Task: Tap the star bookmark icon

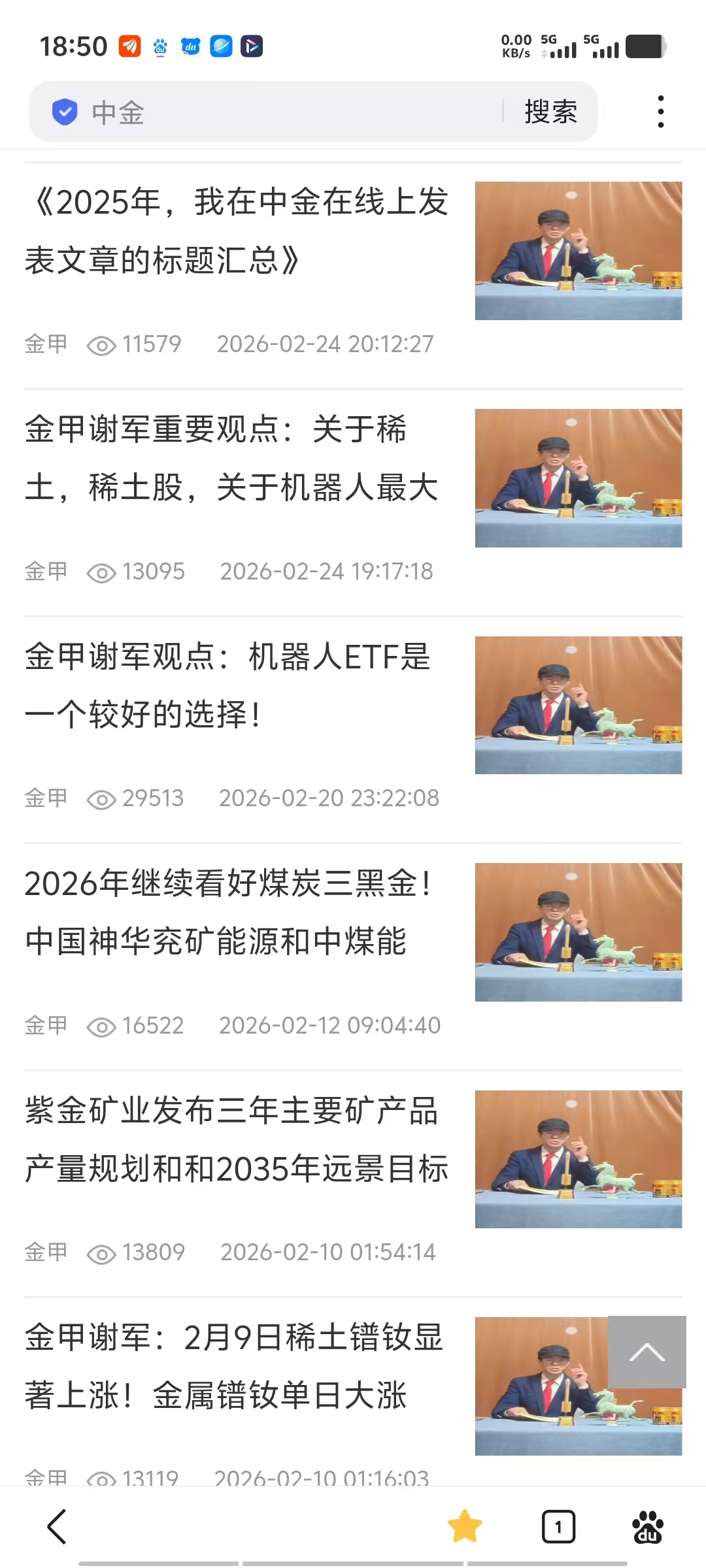Action: (x=465, y=1527)
